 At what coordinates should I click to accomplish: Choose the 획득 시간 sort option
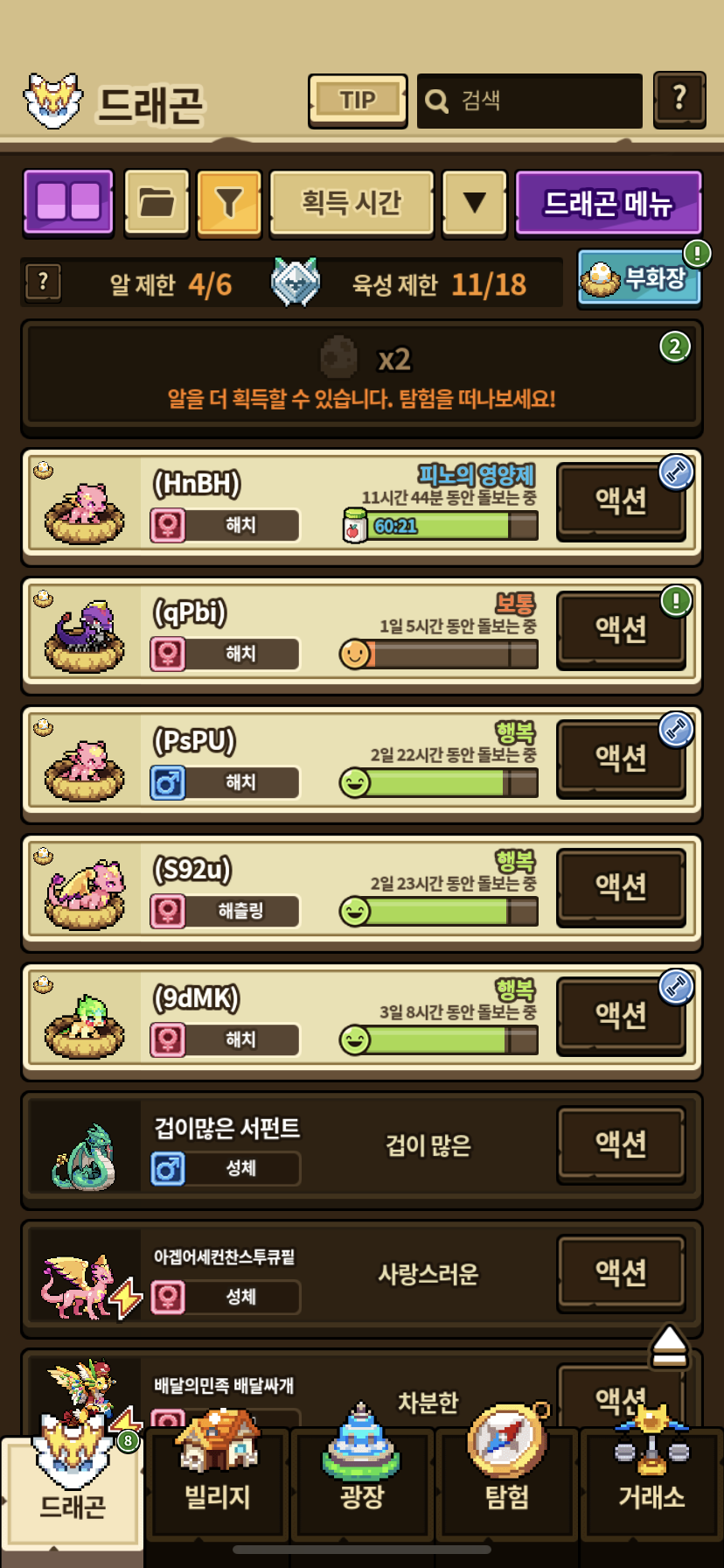pyautogui.click(x=352, y=203)
